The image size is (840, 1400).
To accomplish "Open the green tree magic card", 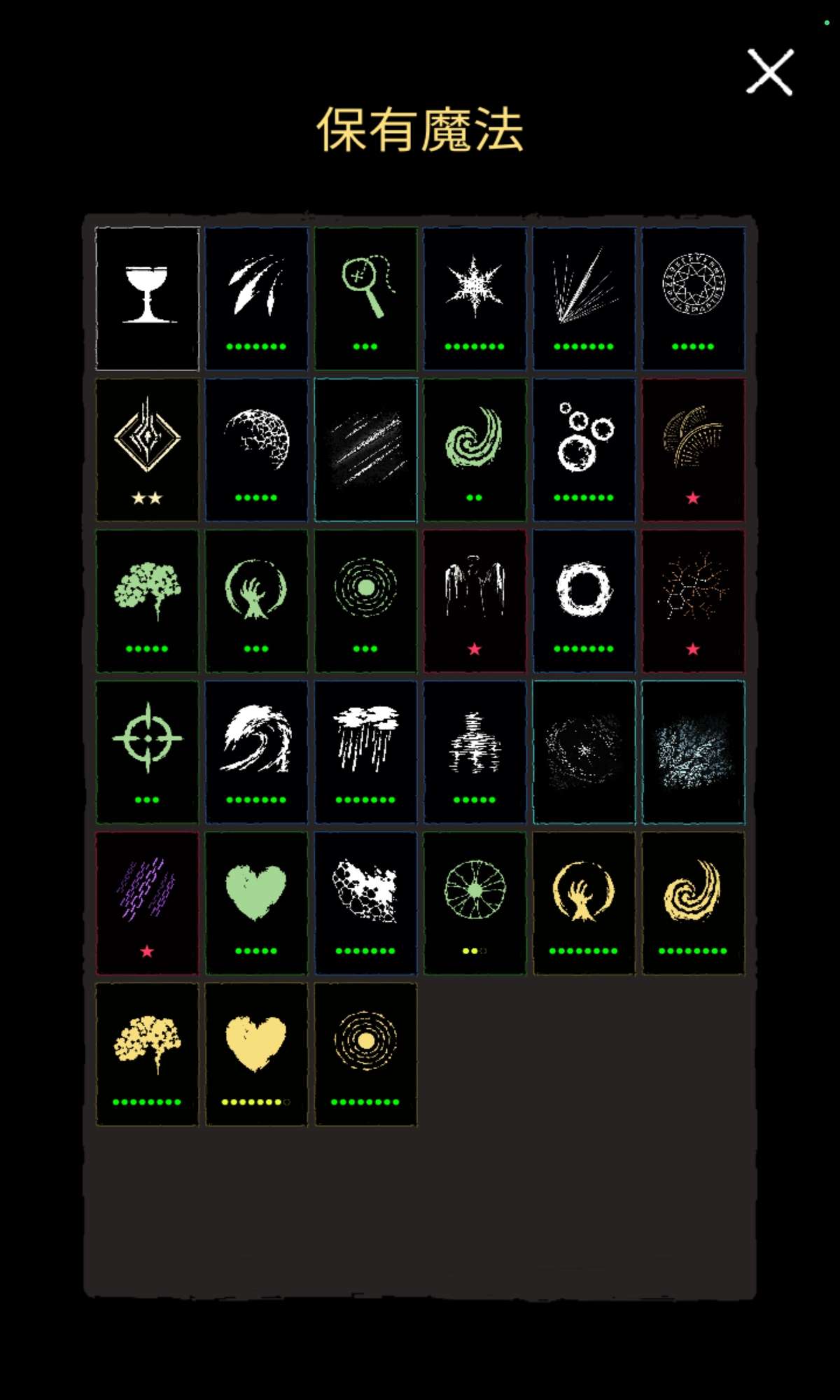I will point(147,601).
